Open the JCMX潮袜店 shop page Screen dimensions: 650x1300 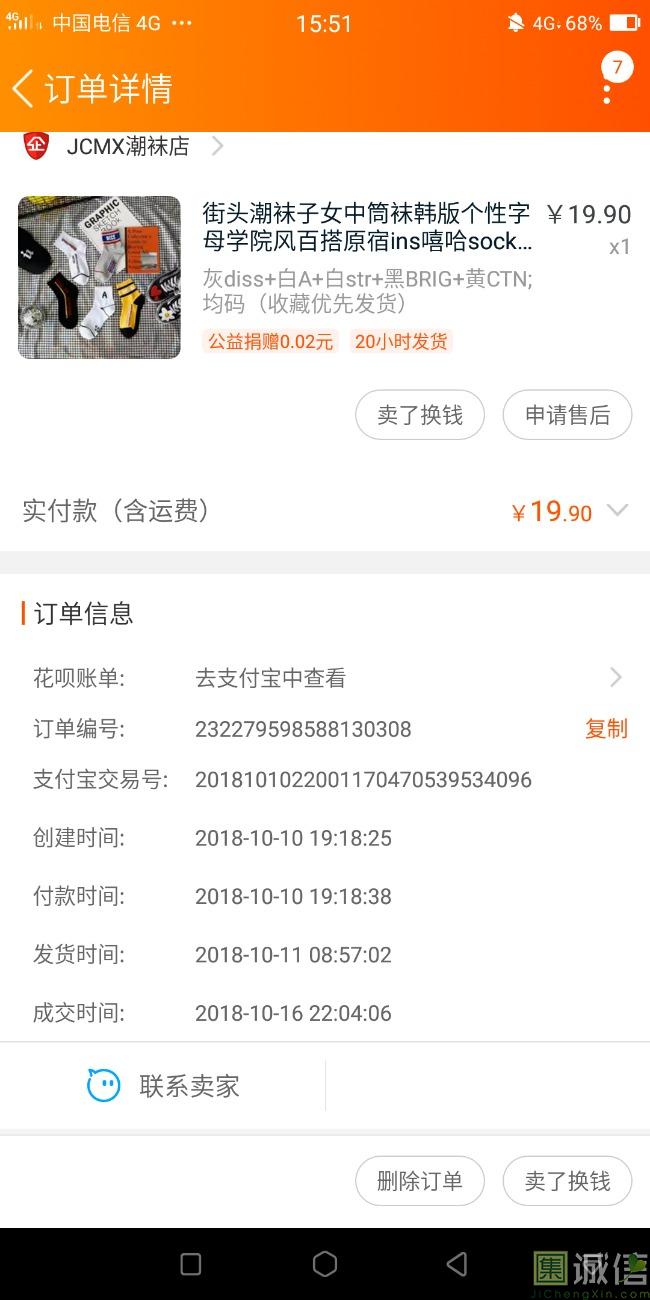[x=124, y=146]
